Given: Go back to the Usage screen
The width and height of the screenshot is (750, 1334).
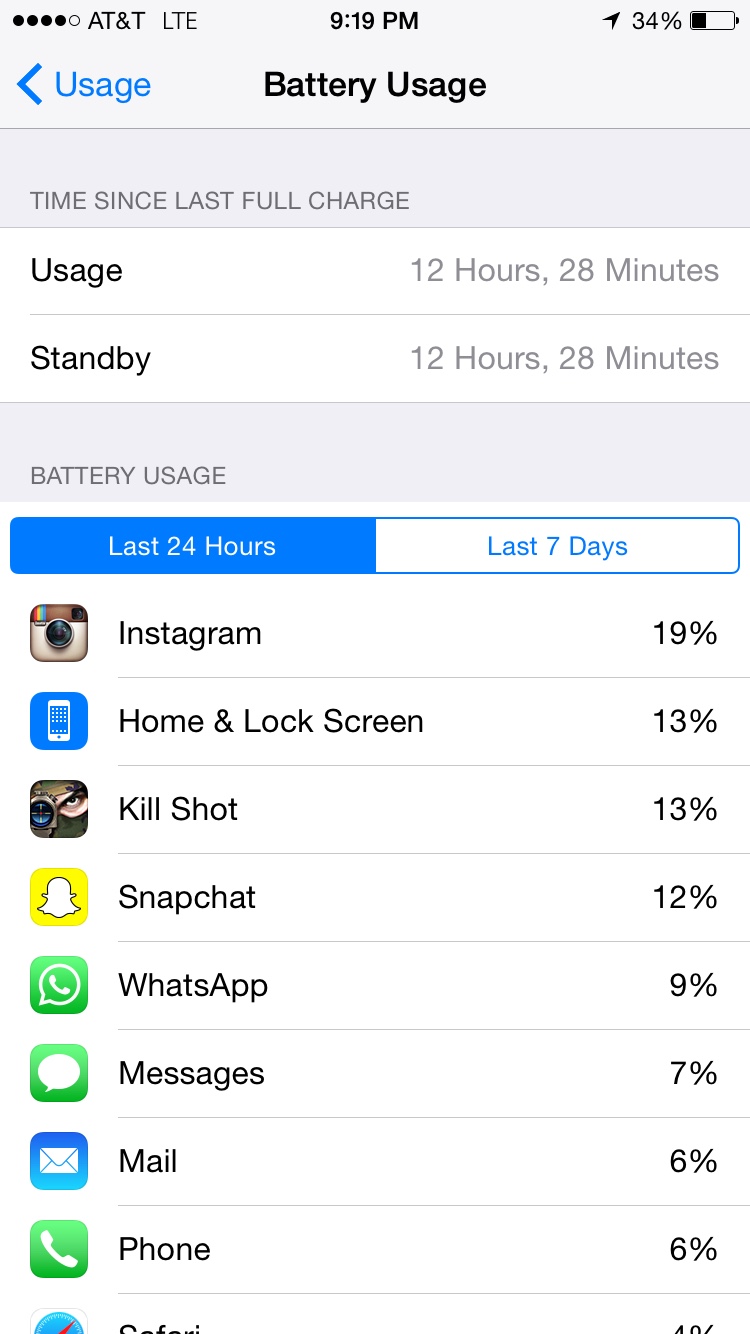Looking at the screenshot, I should click(84, 85).
